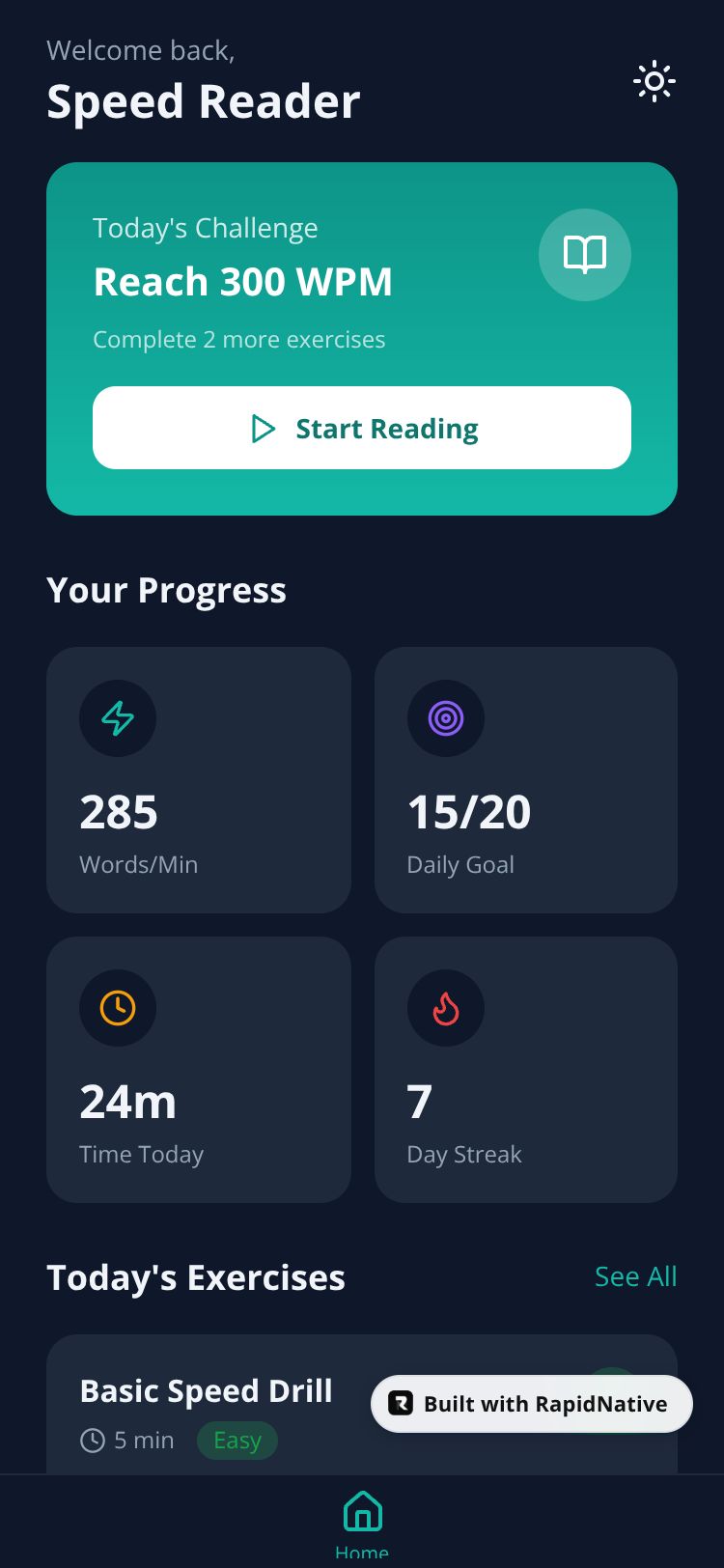This screenshot has height=1568, width=724.
Task: Open the Time Today progress card
Action: coord(199,1070)
